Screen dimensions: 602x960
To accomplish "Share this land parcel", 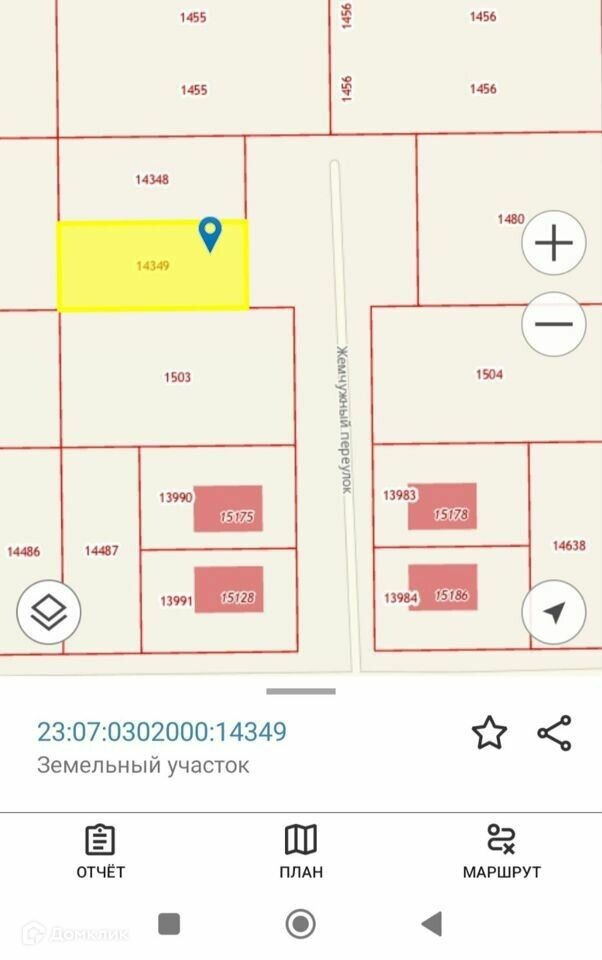I will 554,733.
